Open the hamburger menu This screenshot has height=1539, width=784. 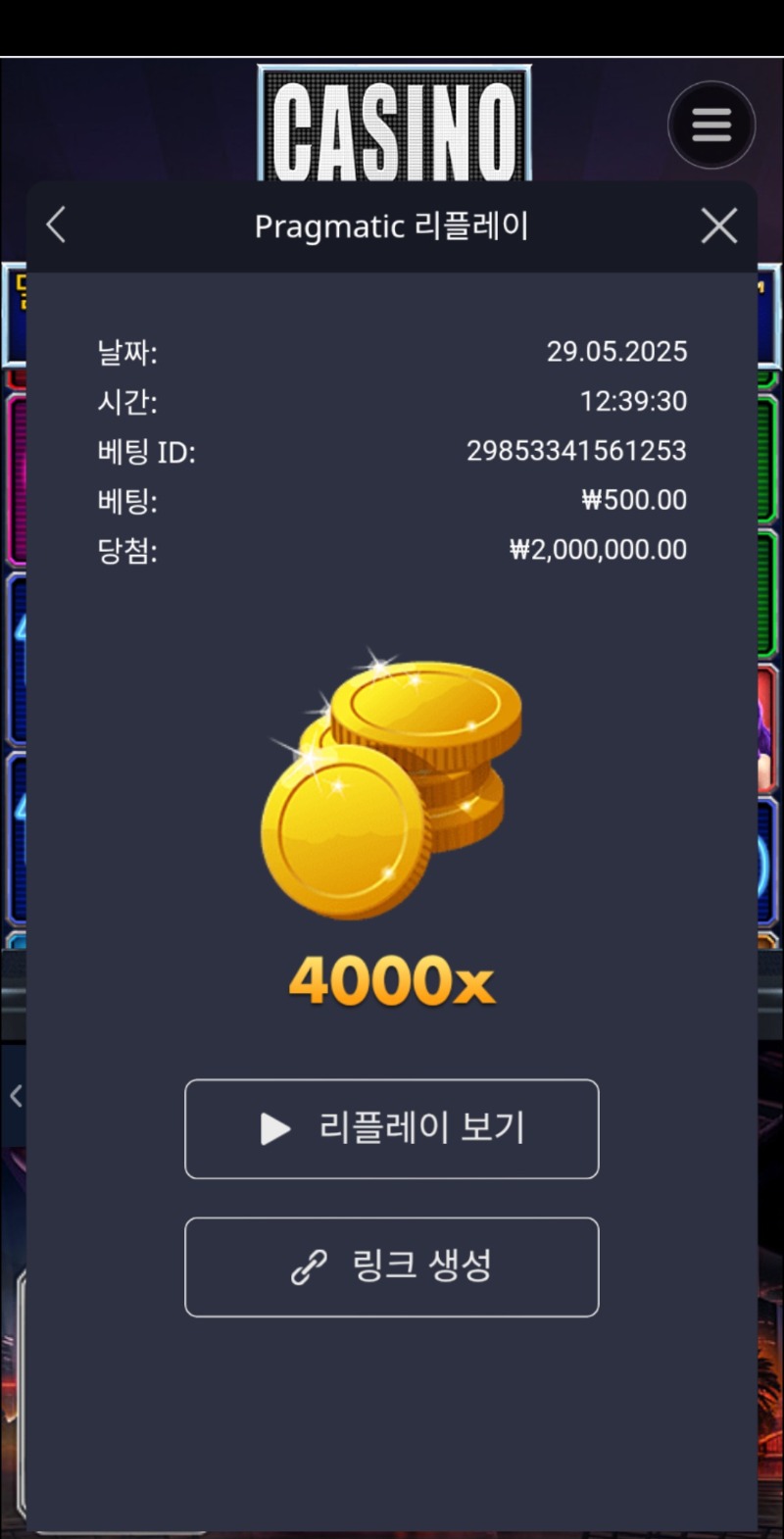coord(711,125)
